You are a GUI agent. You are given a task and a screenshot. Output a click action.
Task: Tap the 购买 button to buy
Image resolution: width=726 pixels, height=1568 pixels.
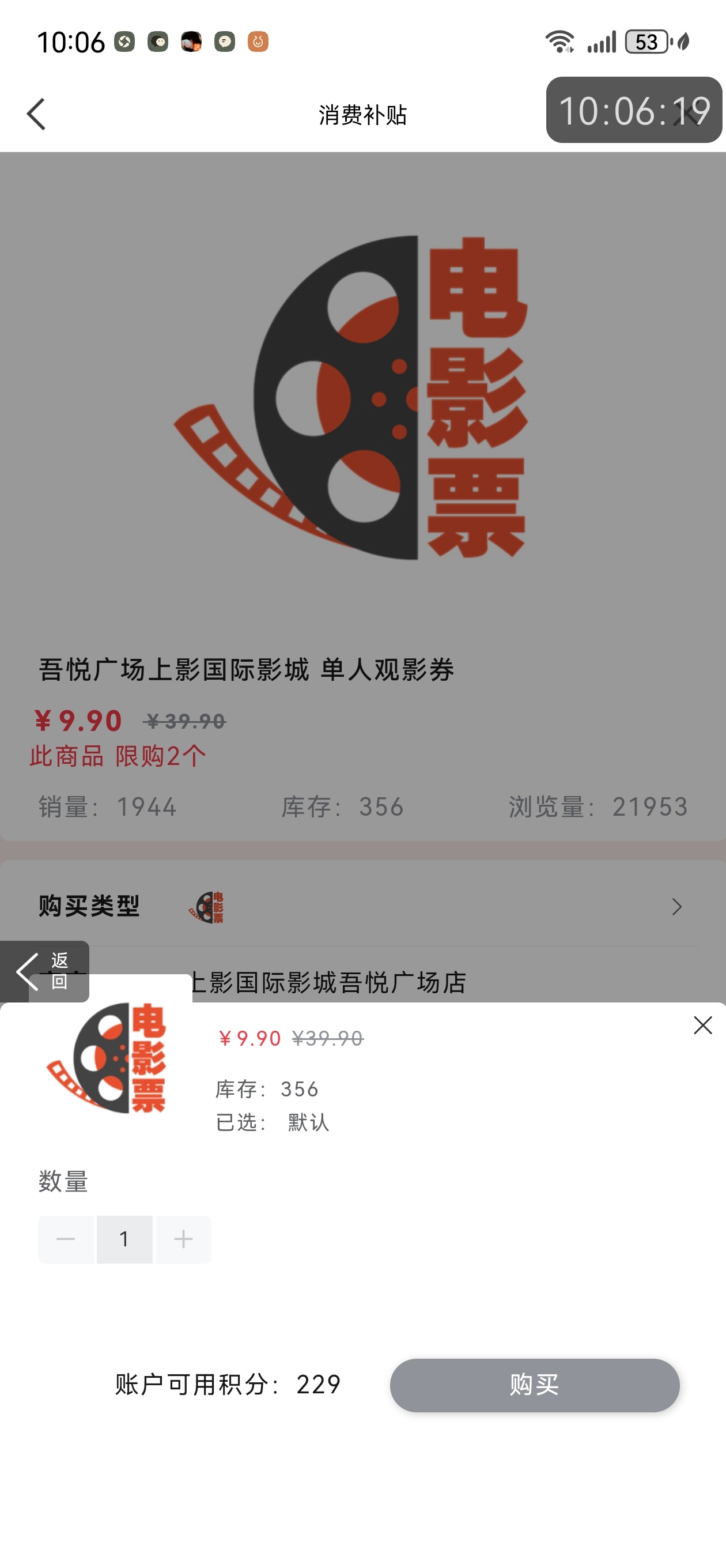tap(534, 1385)
